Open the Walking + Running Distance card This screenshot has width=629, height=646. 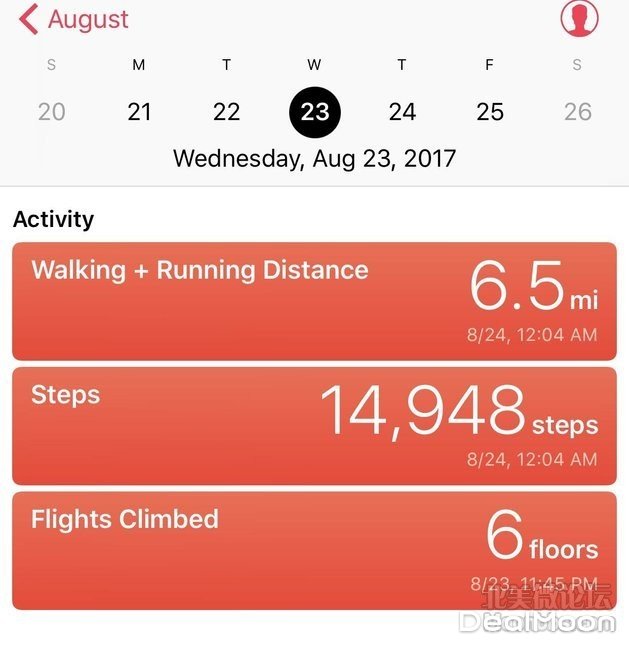tap(314, 301)
